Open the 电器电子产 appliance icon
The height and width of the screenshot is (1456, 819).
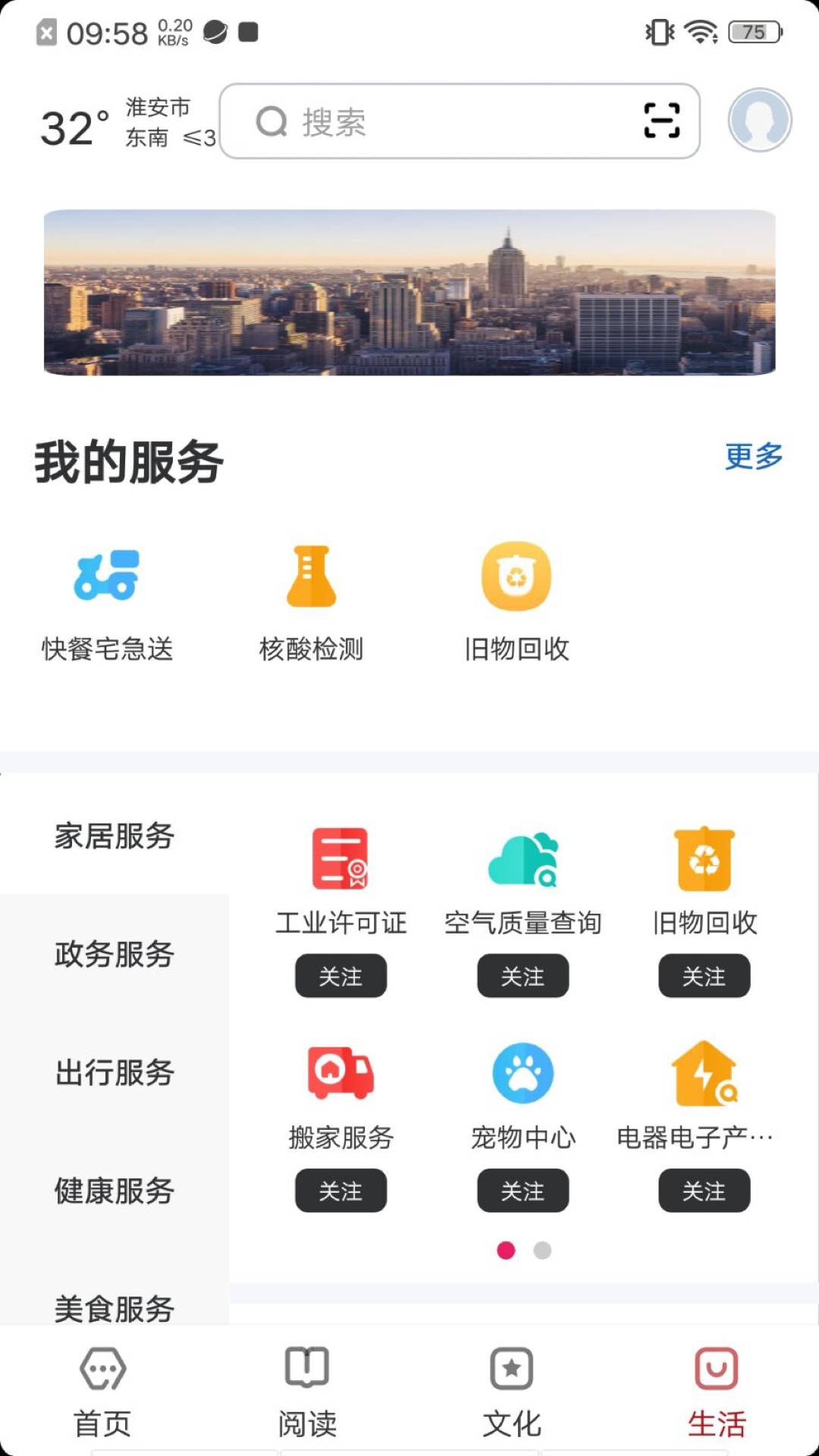(704, 1073)
